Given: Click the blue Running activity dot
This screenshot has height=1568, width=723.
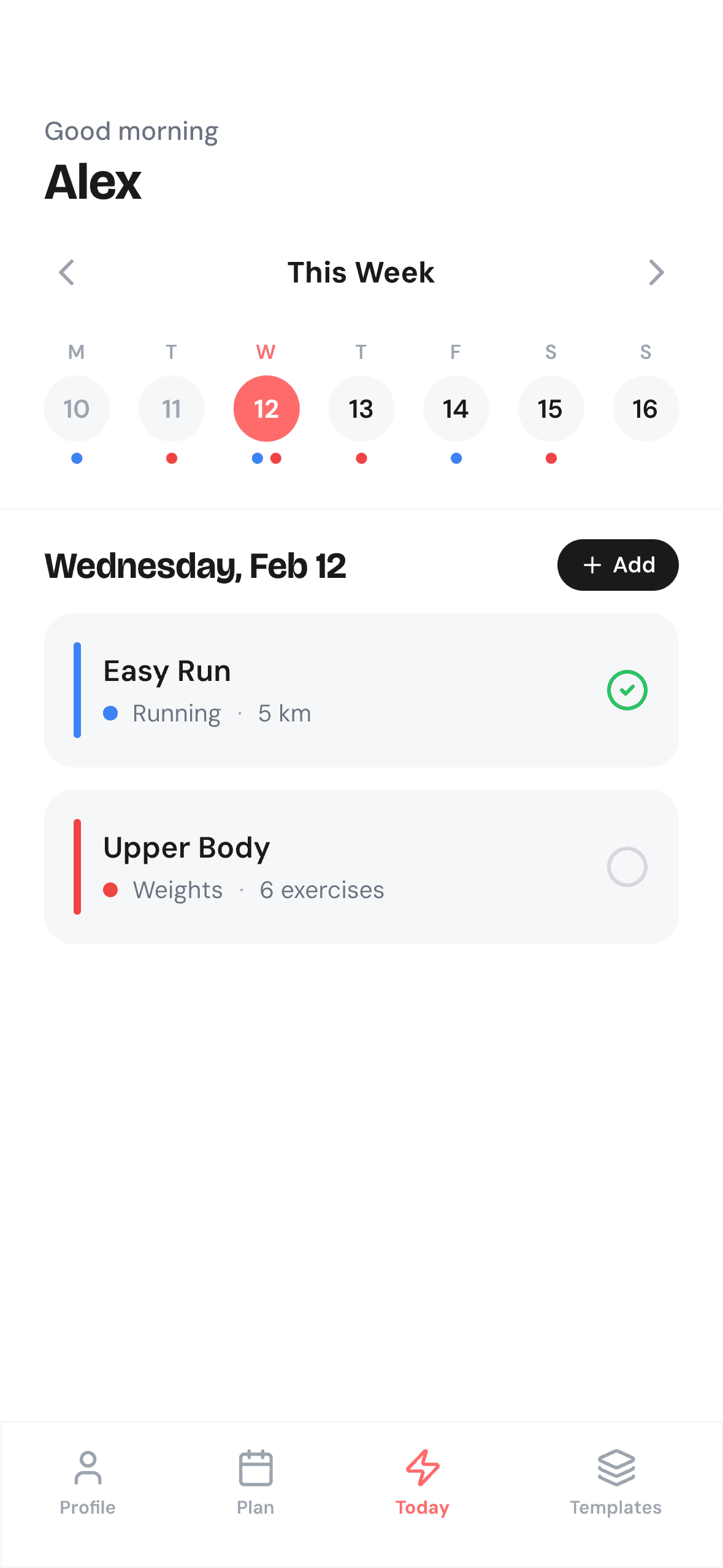Looking at the screenshot, I should pyautogui.click(x=111, y=713).
